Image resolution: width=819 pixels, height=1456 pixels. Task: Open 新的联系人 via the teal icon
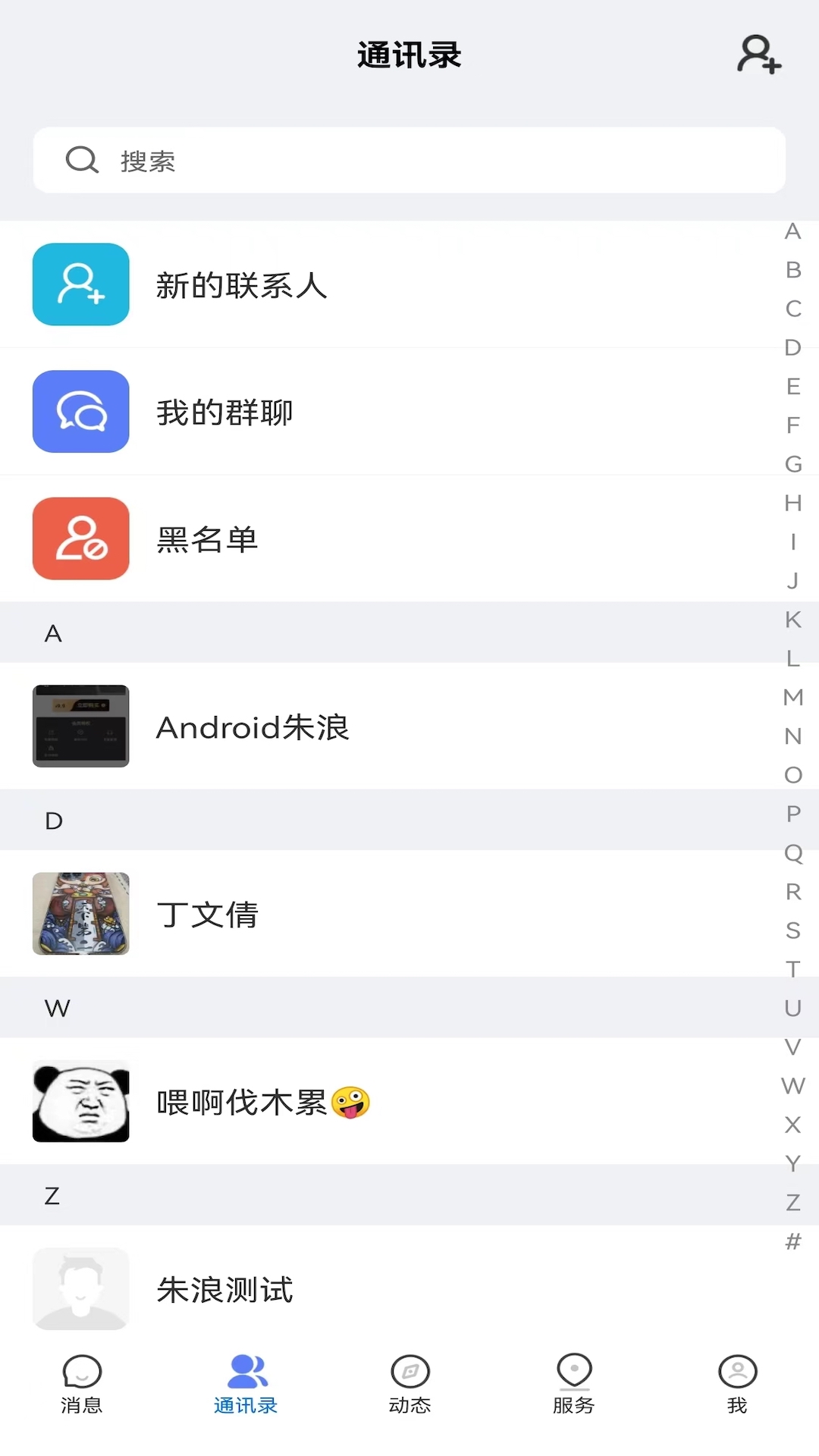pyautogui.click(x=80, y=284)
